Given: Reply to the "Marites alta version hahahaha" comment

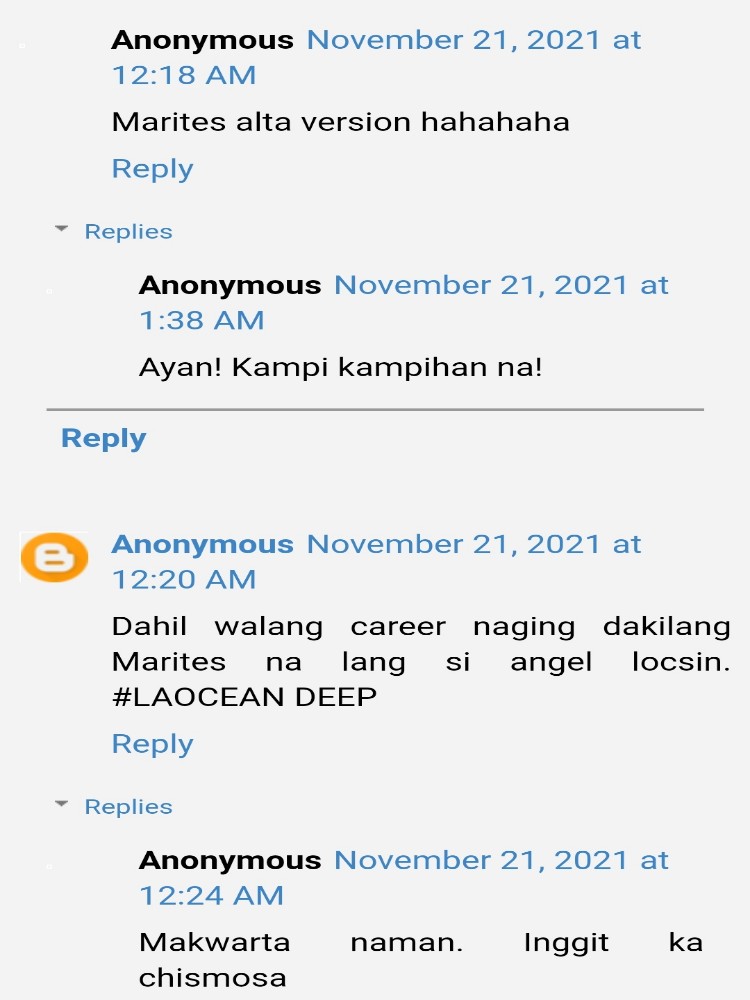Looking at the screenshot, I should 152,168.
